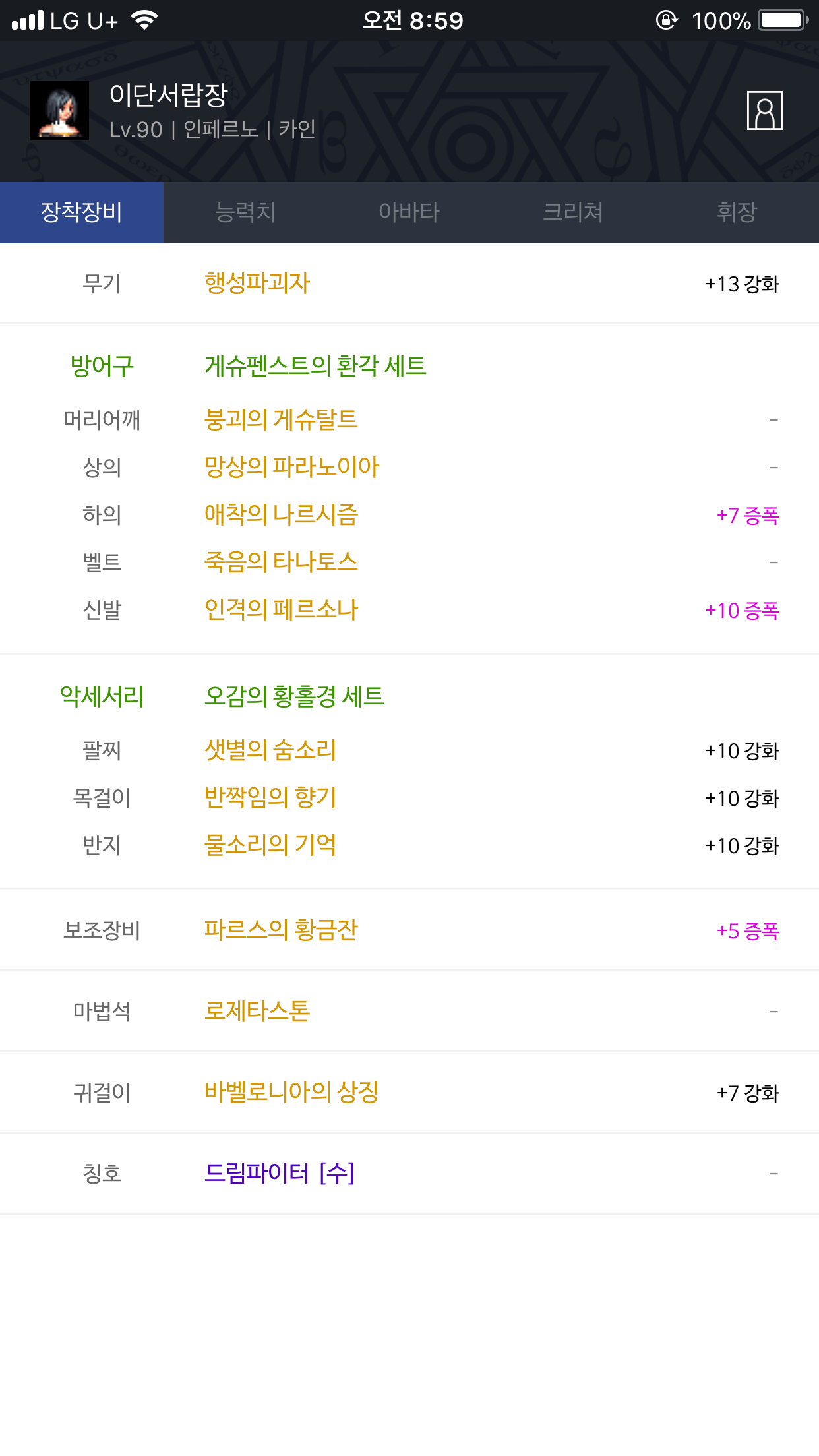Open the 바벨로니아의 상징 earring item
This screenshot has width=819, height=1456.
click(291, 1092)
